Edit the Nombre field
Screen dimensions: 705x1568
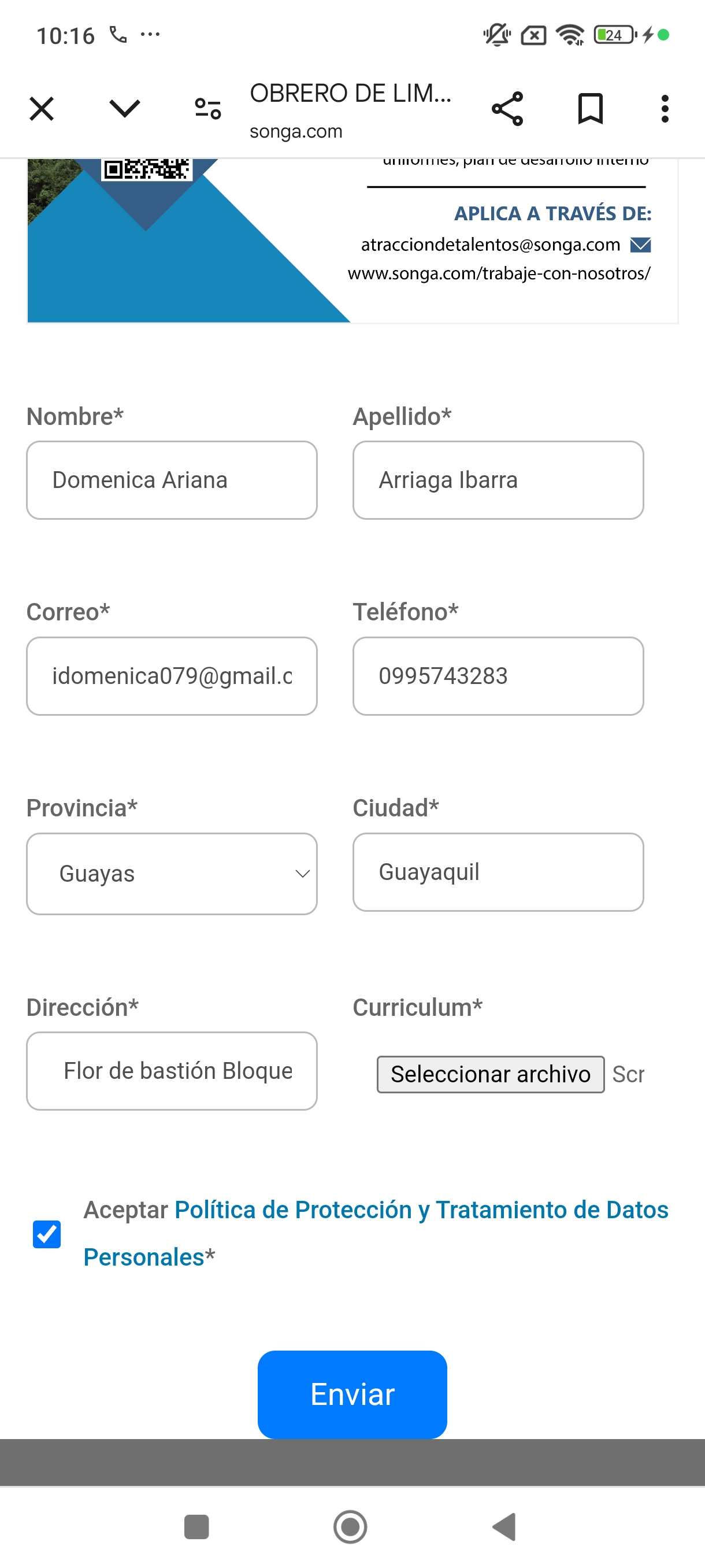point(172,480)
